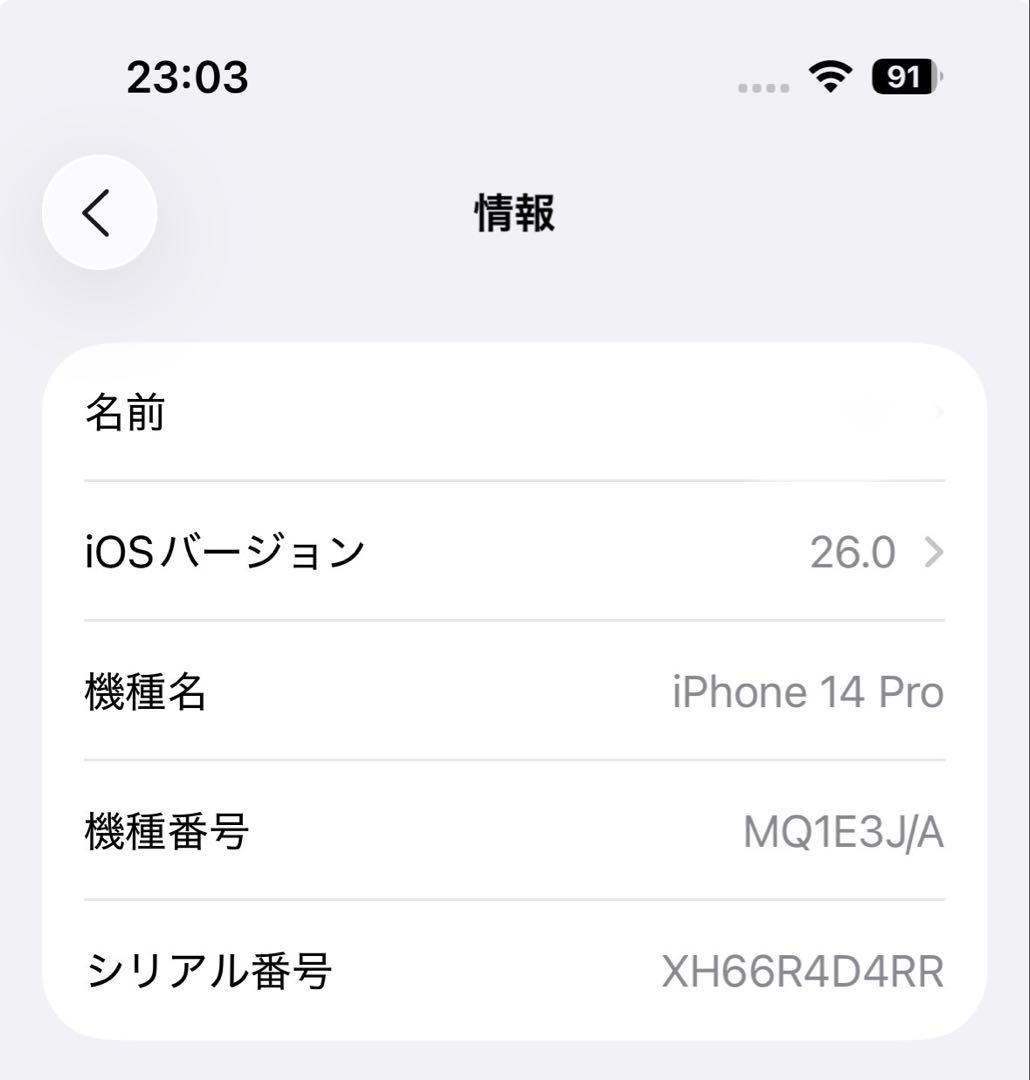Select the シリアル番号 row

click(515, 968)
